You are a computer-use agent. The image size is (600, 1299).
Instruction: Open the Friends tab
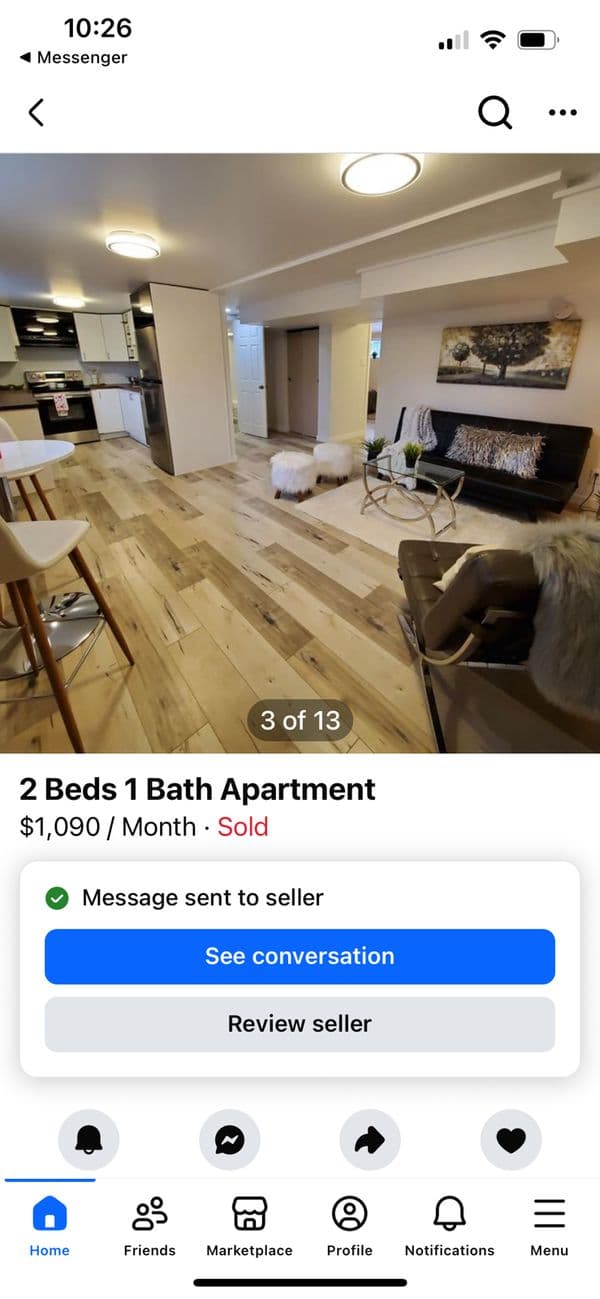pos(150,1226)
